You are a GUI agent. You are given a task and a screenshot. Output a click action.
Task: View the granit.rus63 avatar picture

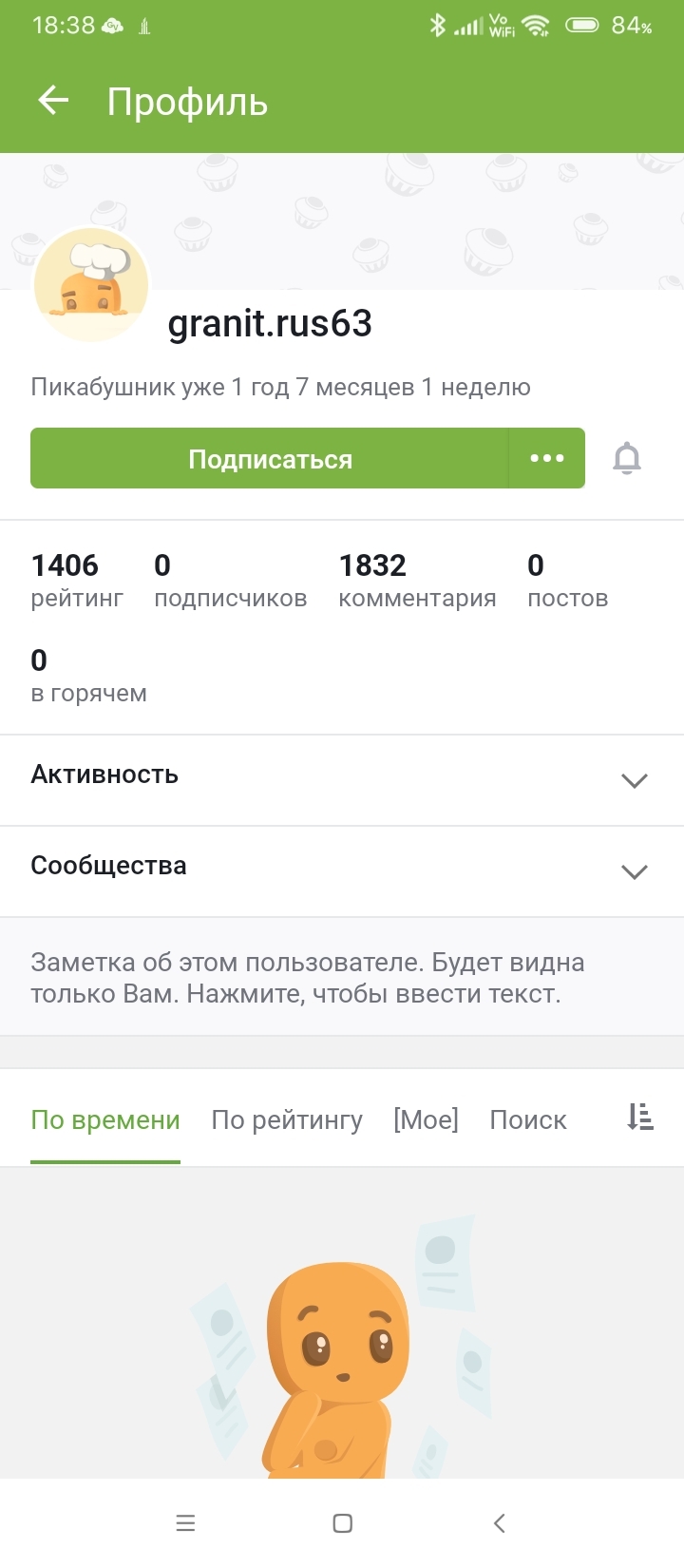(x=92, y=284)
